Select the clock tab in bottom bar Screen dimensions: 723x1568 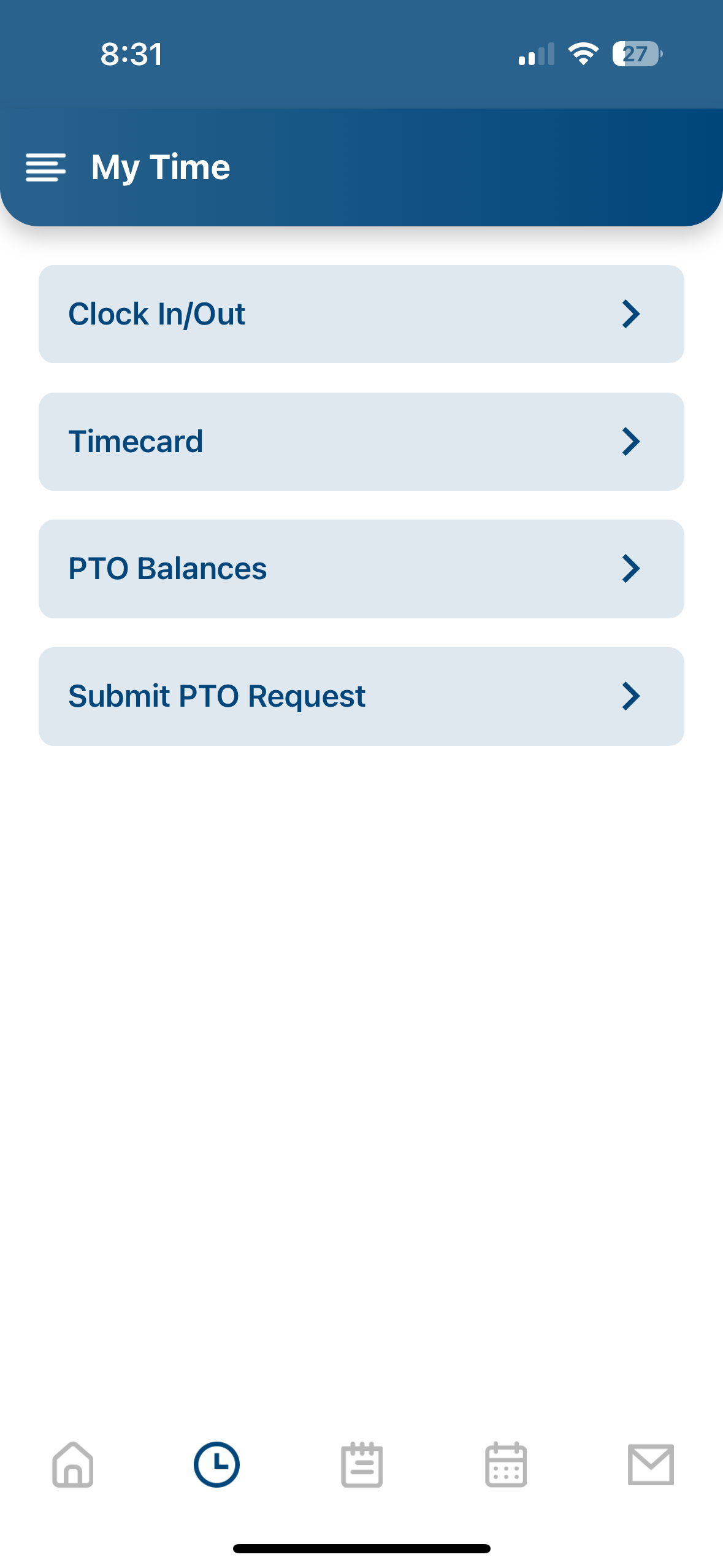(x=216, y=1464)
